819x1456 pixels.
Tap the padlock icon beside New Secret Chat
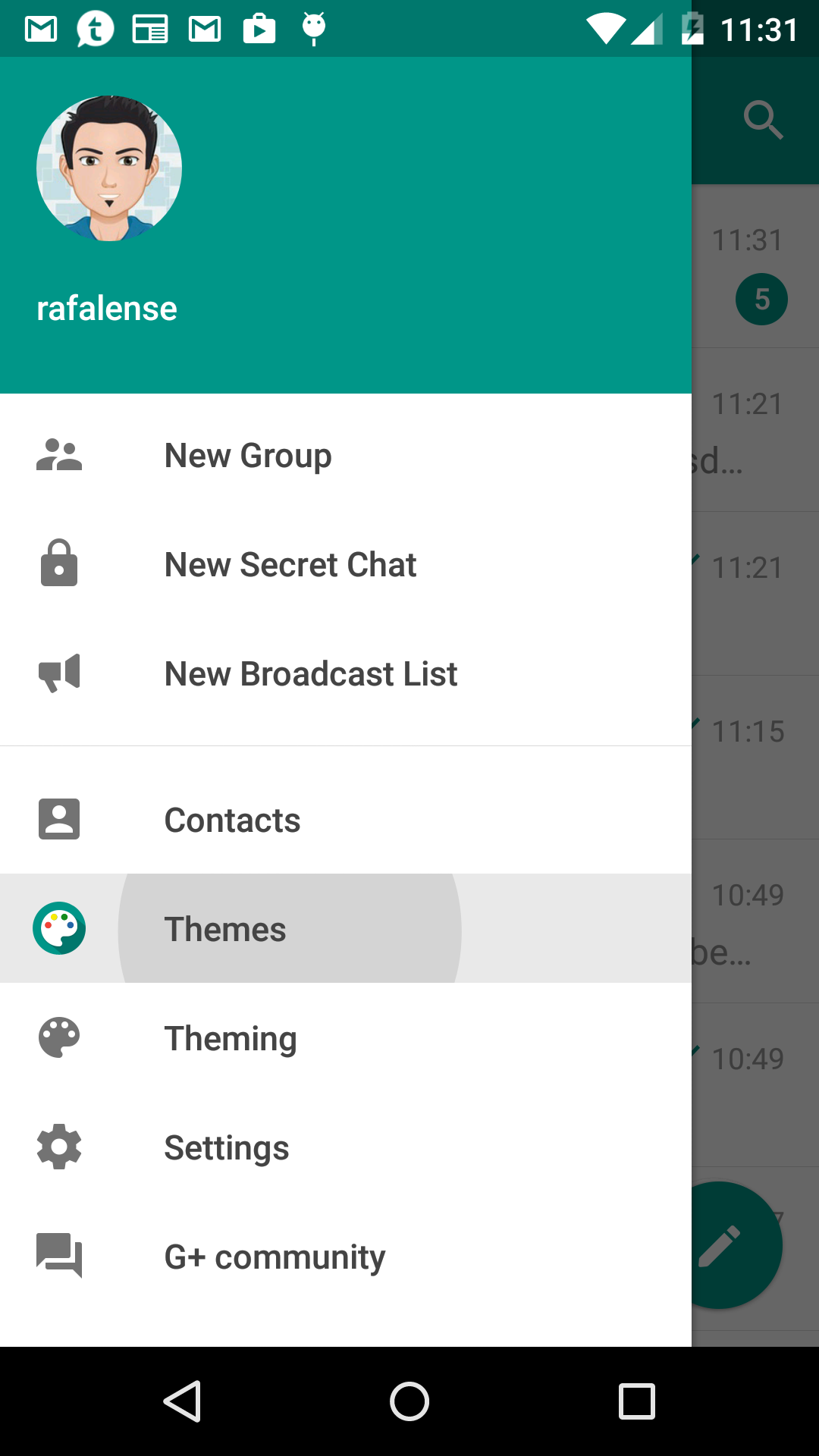coord(58,563)
